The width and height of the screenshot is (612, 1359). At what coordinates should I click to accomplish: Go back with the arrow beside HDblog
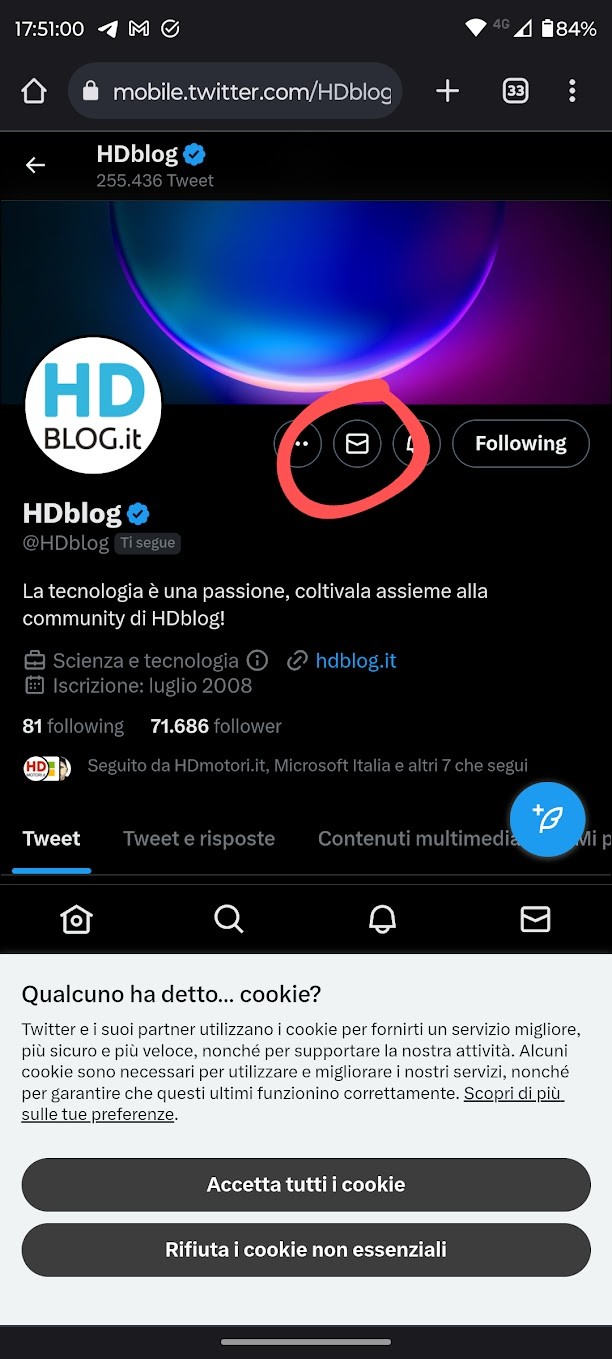35,165
